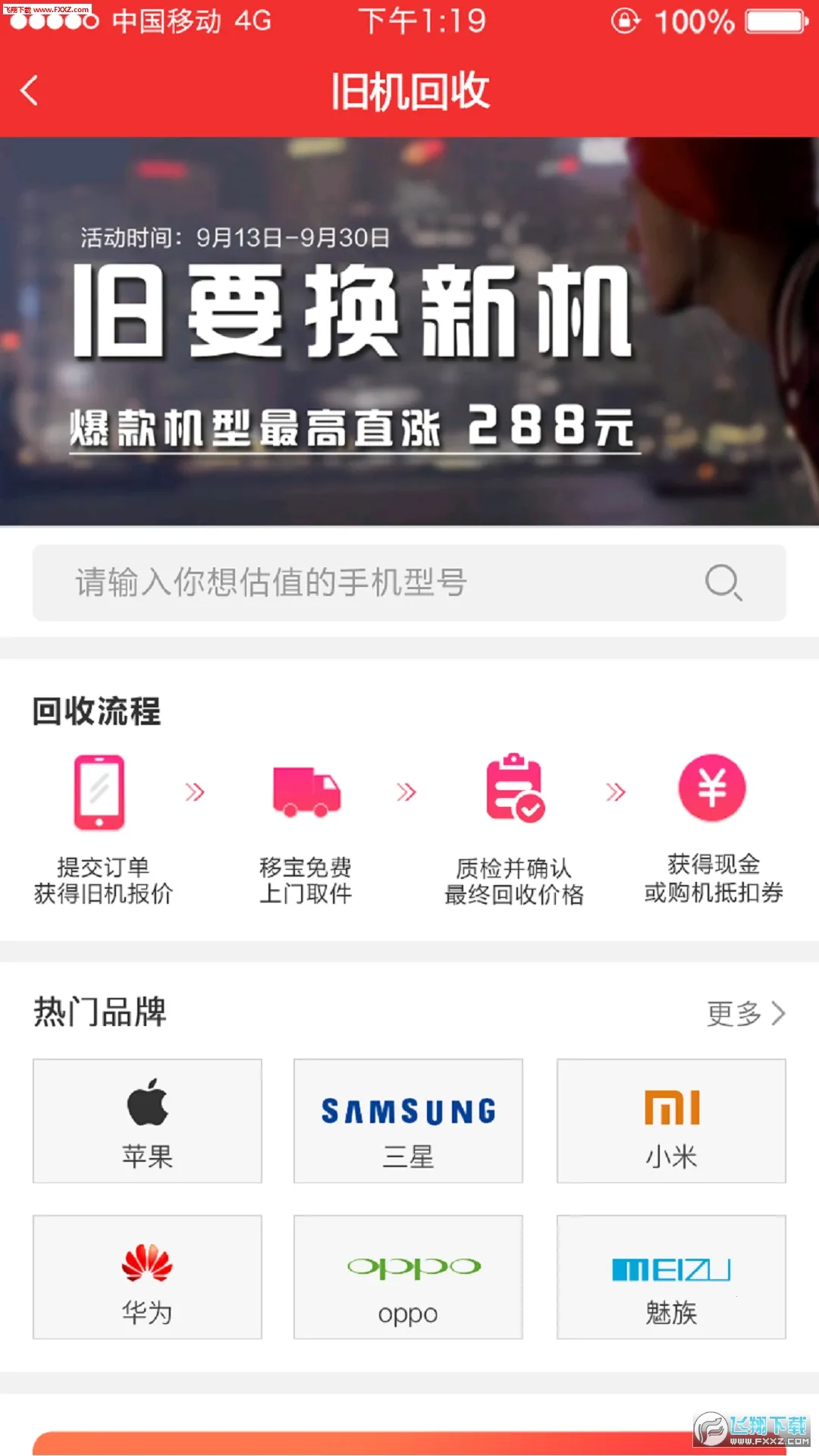Go back using the top-left arrow
Screen dimensions: 819x1456
pos(30,91)
